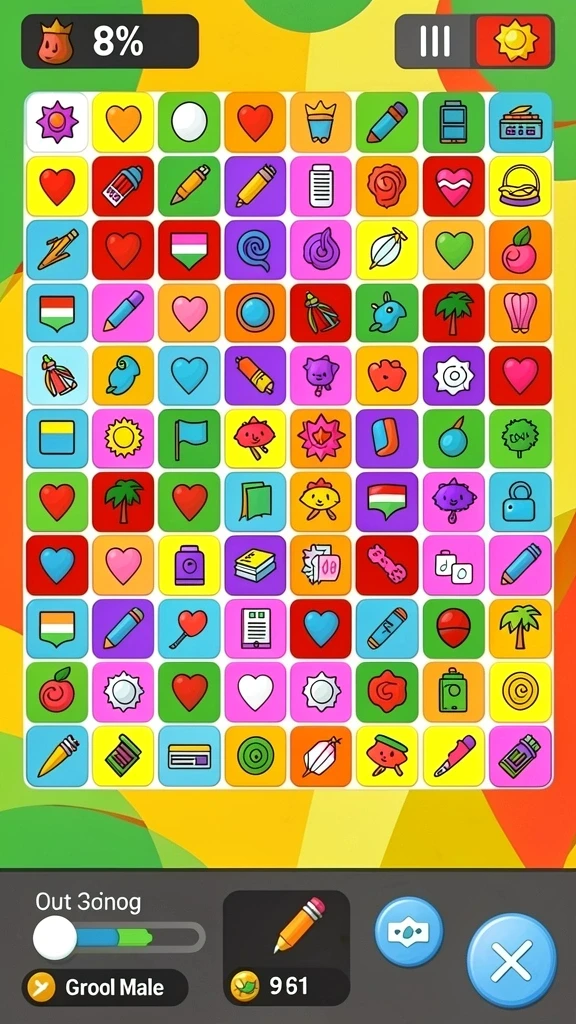Tap the red sun button
This screenshot has height=1024, width=576.
click(515, 41)
